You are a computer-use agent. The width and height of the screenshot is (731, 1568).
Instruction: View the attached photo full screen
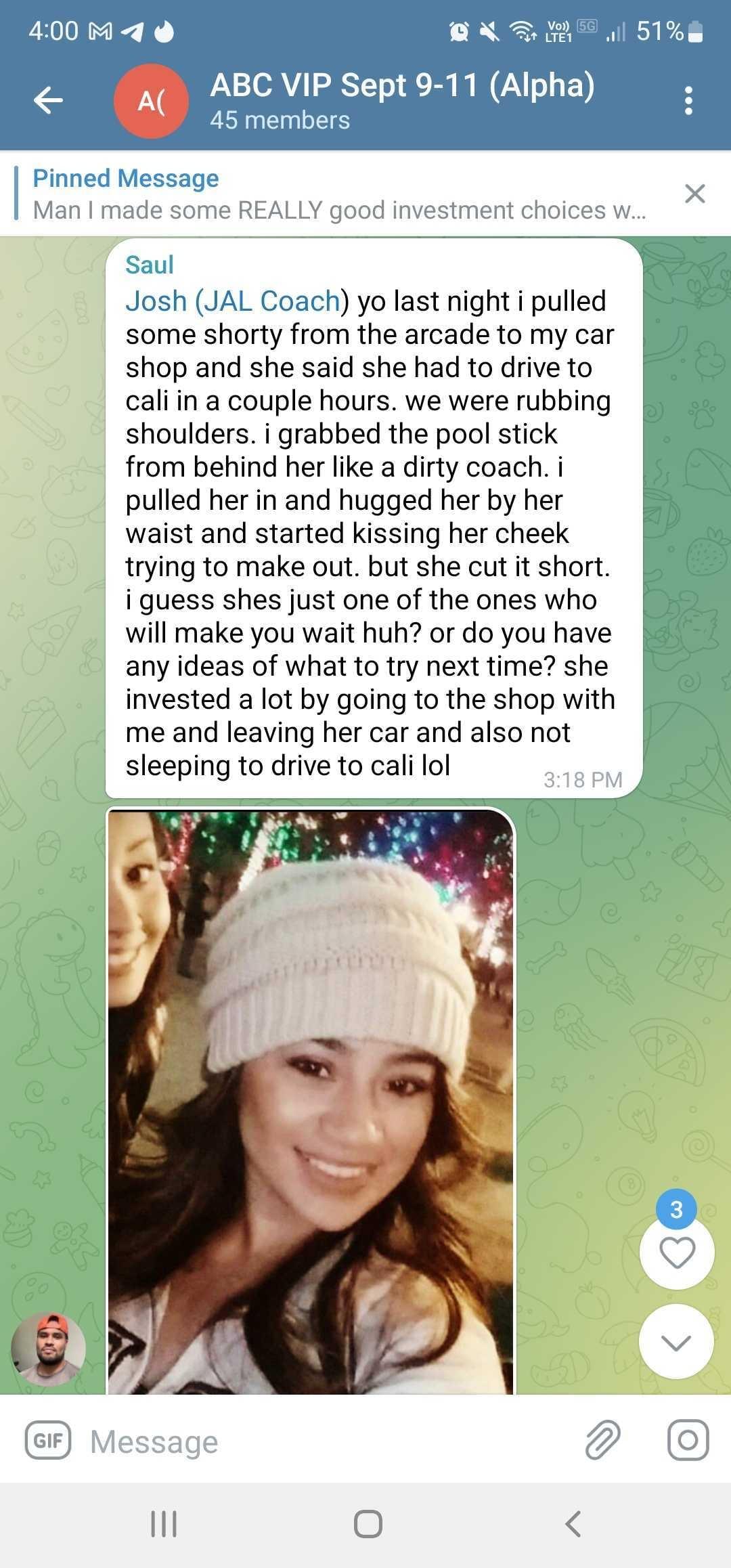point(311,1100)
